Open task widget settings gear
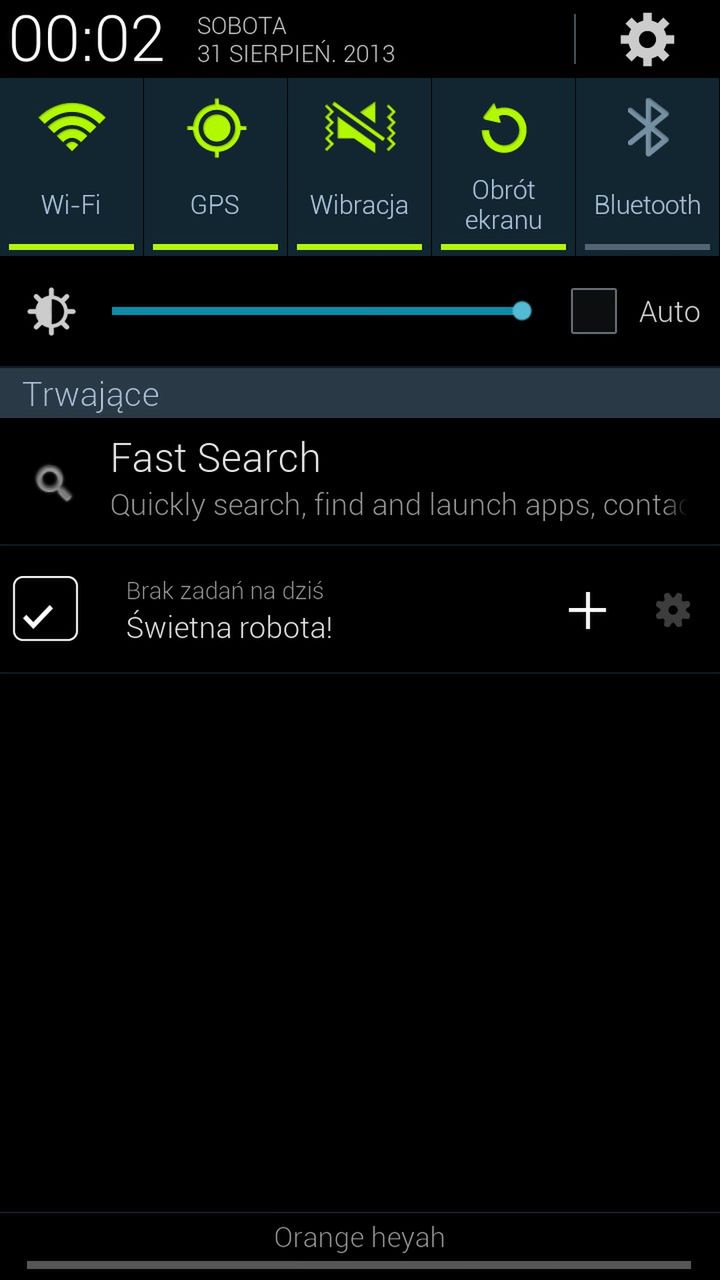Image resolution: width=720 pixels, height=1280 pixels. (x=672, y=610)
